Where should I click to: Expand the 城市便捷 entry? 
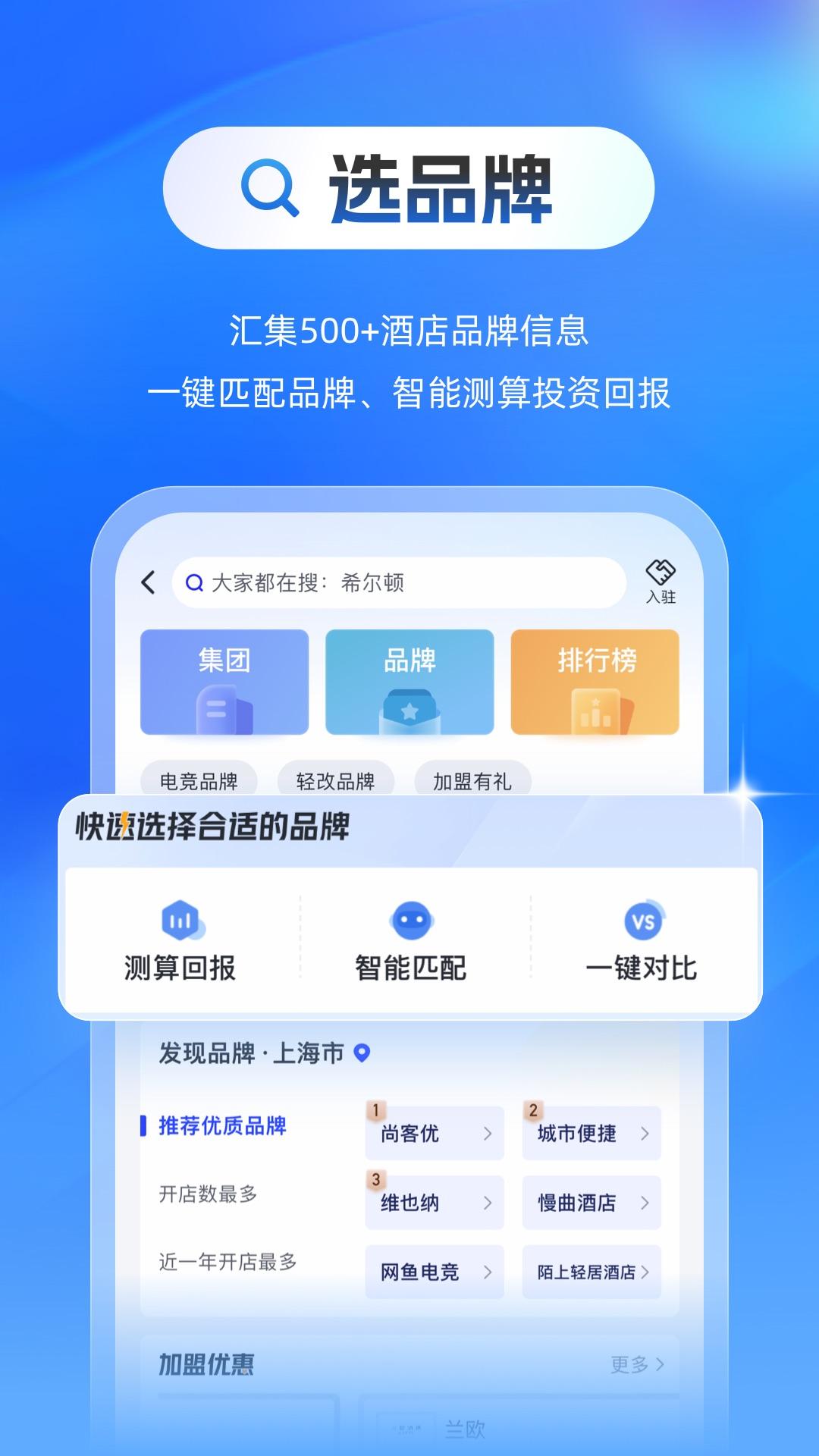coord(591,1134)
